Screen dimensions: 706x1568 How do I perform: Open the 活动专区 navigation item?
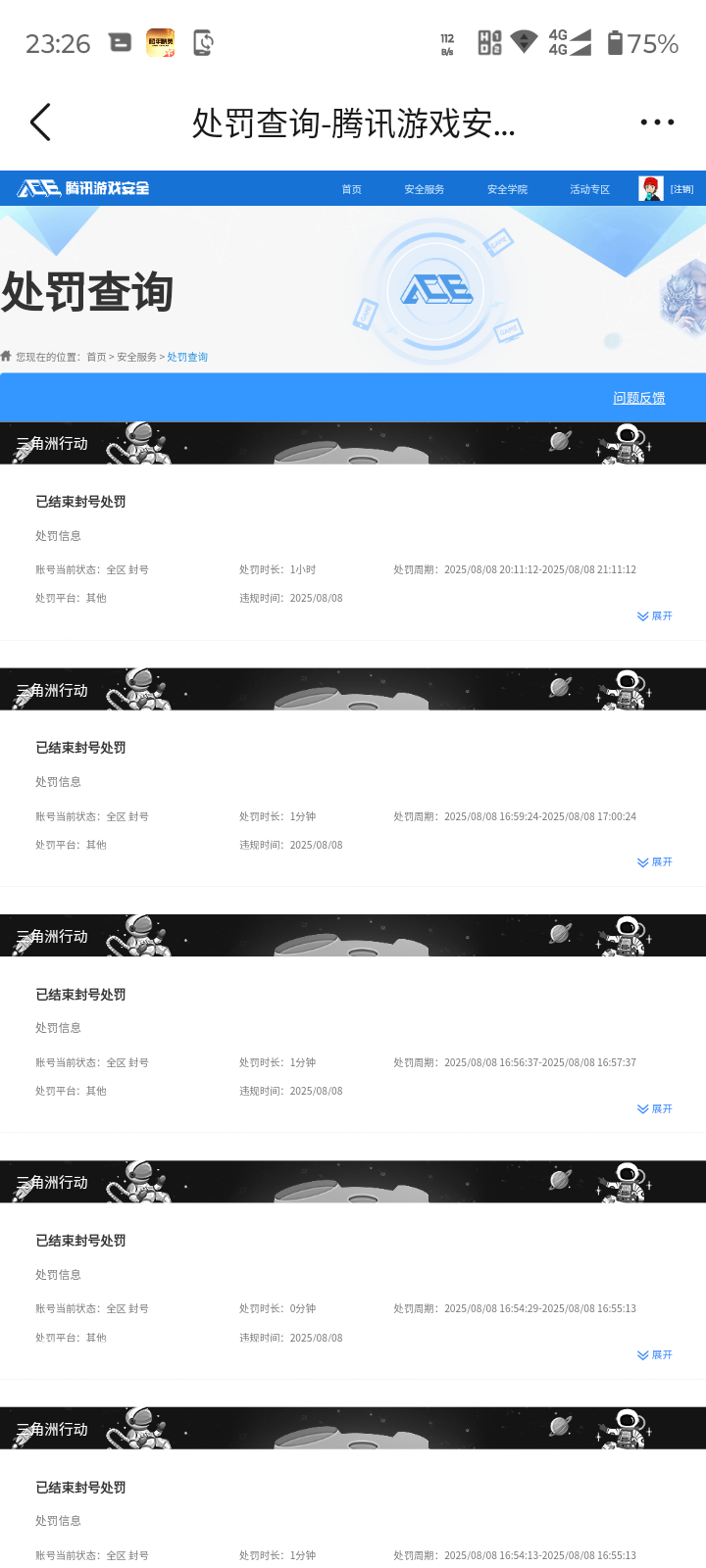(x=589, y=189)
